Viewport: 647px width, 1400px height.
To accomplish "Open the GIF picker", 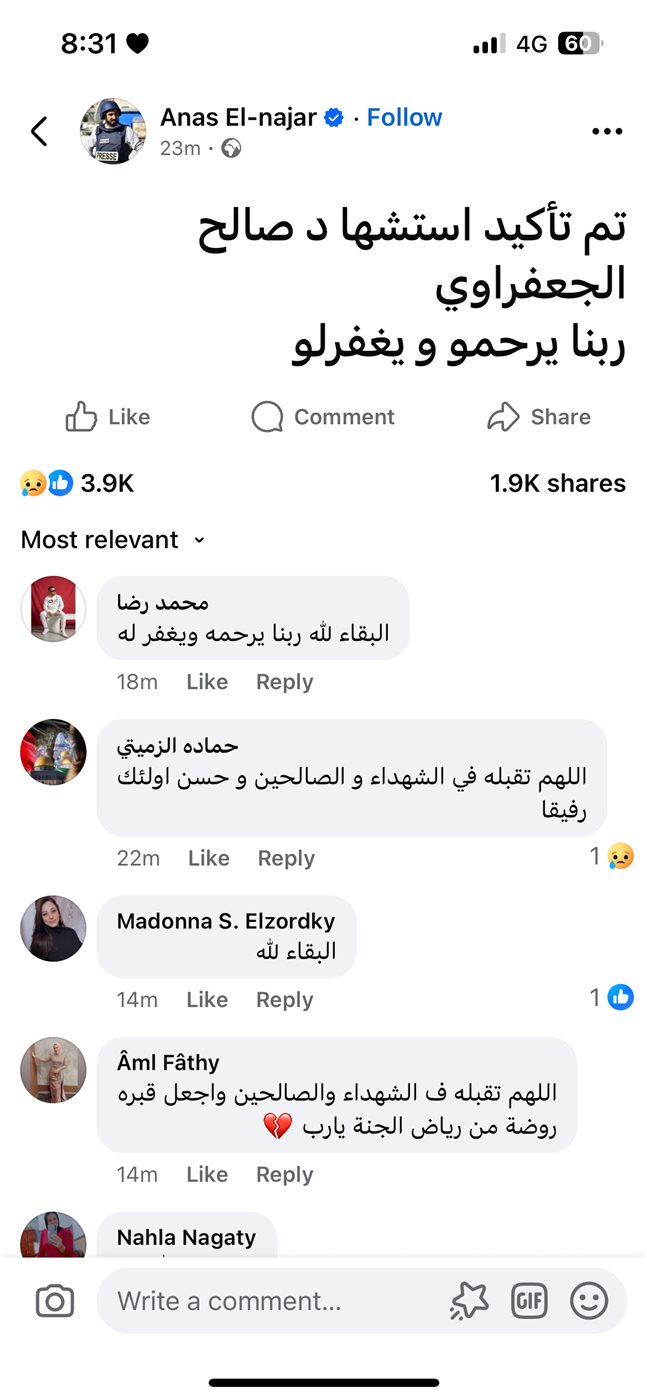I will tap(529, 1301).
